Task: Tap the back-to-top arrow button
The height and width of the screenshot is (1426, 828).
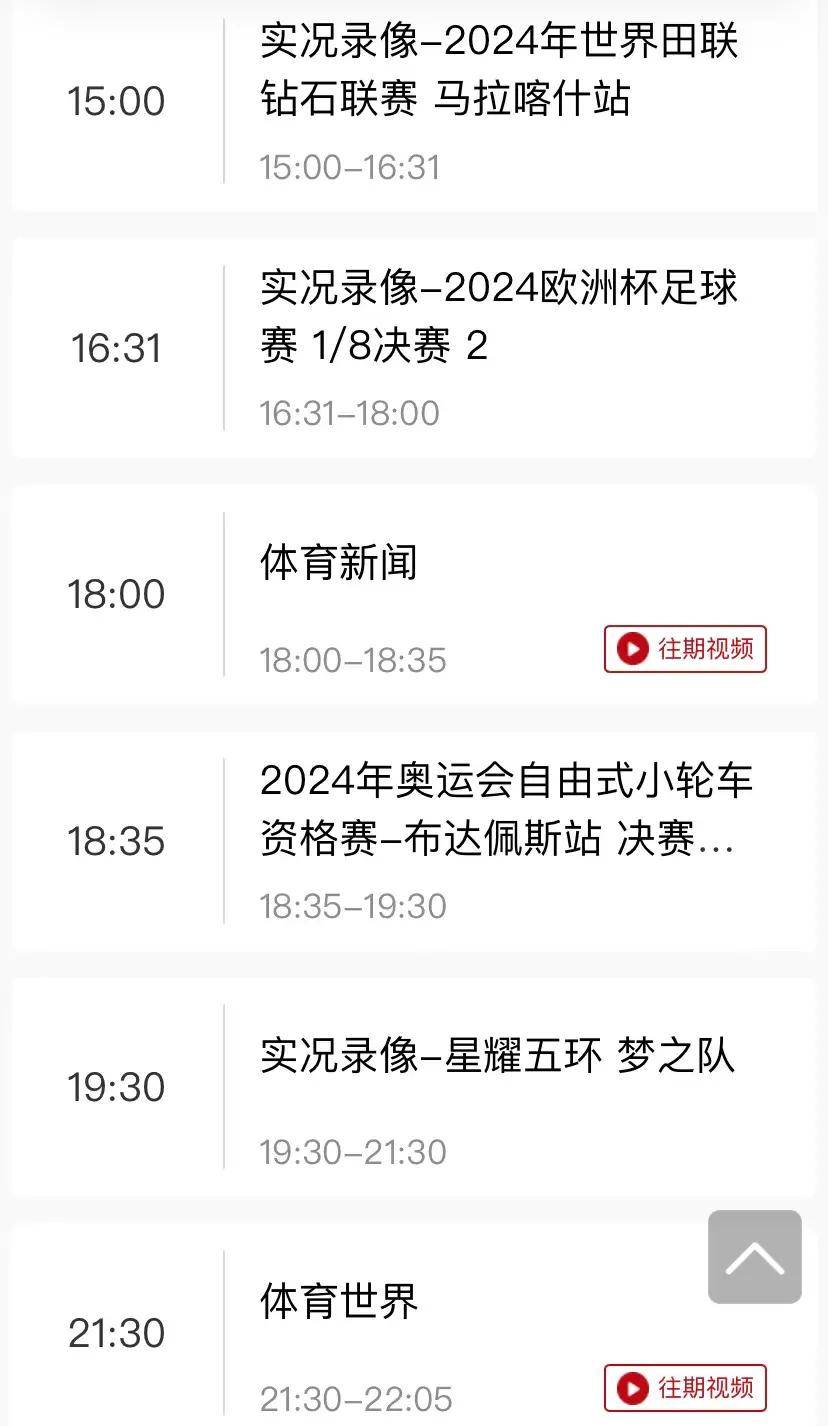Action: tap(754, 1257)
